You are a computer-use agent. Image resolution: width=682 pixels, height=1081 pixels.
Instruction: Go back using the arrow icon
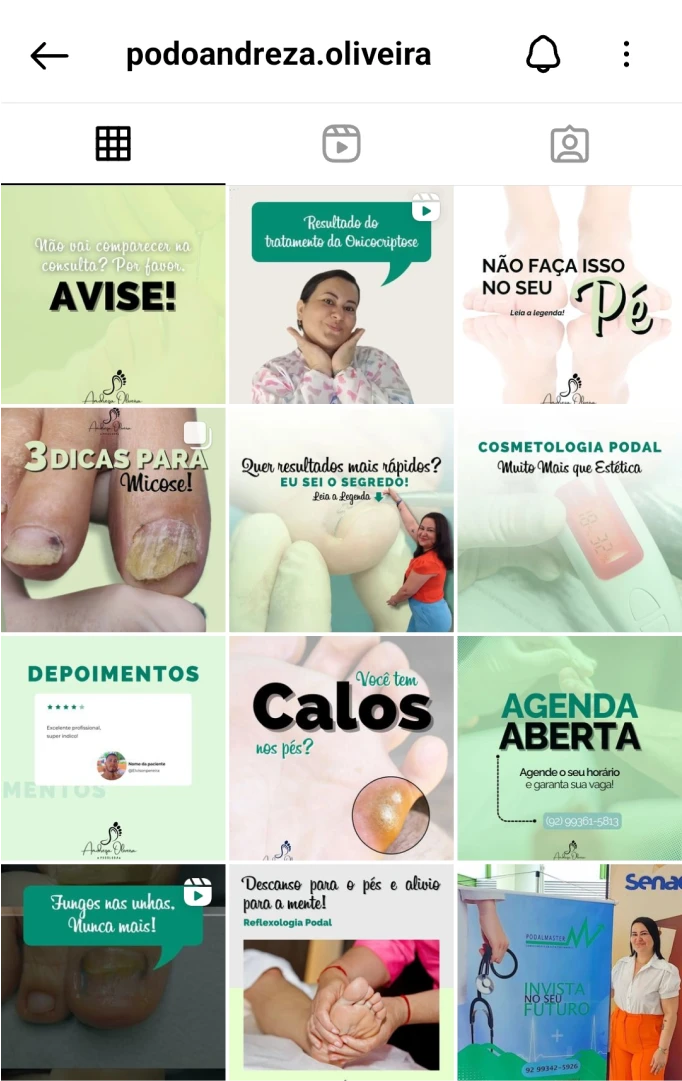click(49, 55)
